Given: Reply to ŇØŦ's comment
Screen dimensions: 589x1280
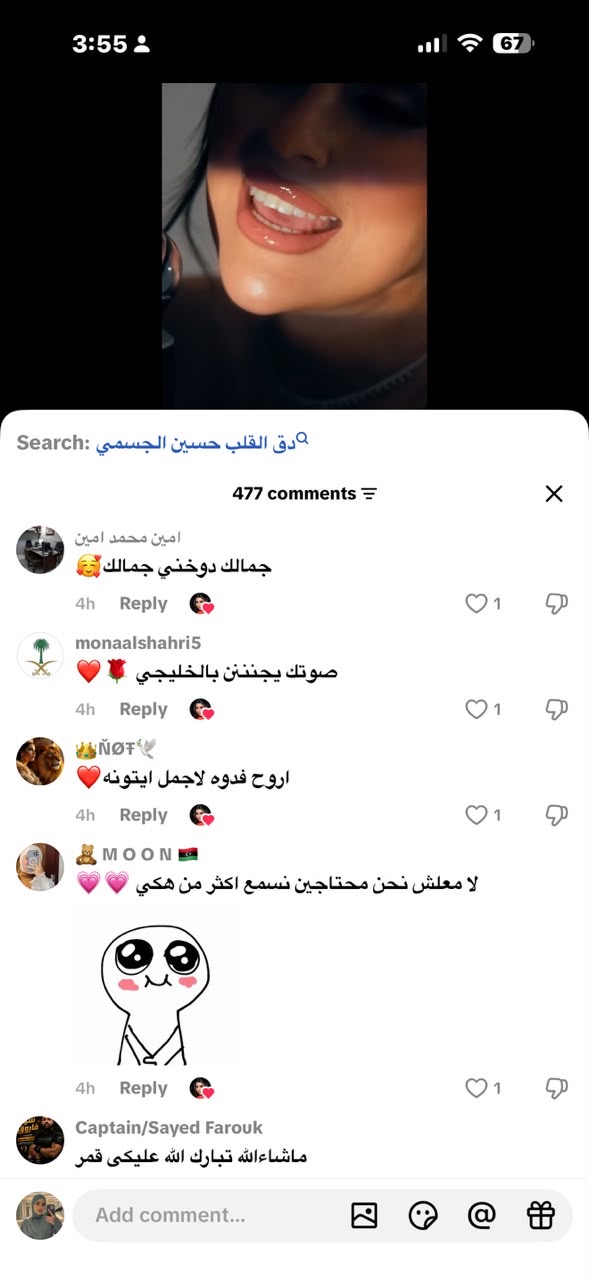Looking at the screenshot, I should pos(143,815).
